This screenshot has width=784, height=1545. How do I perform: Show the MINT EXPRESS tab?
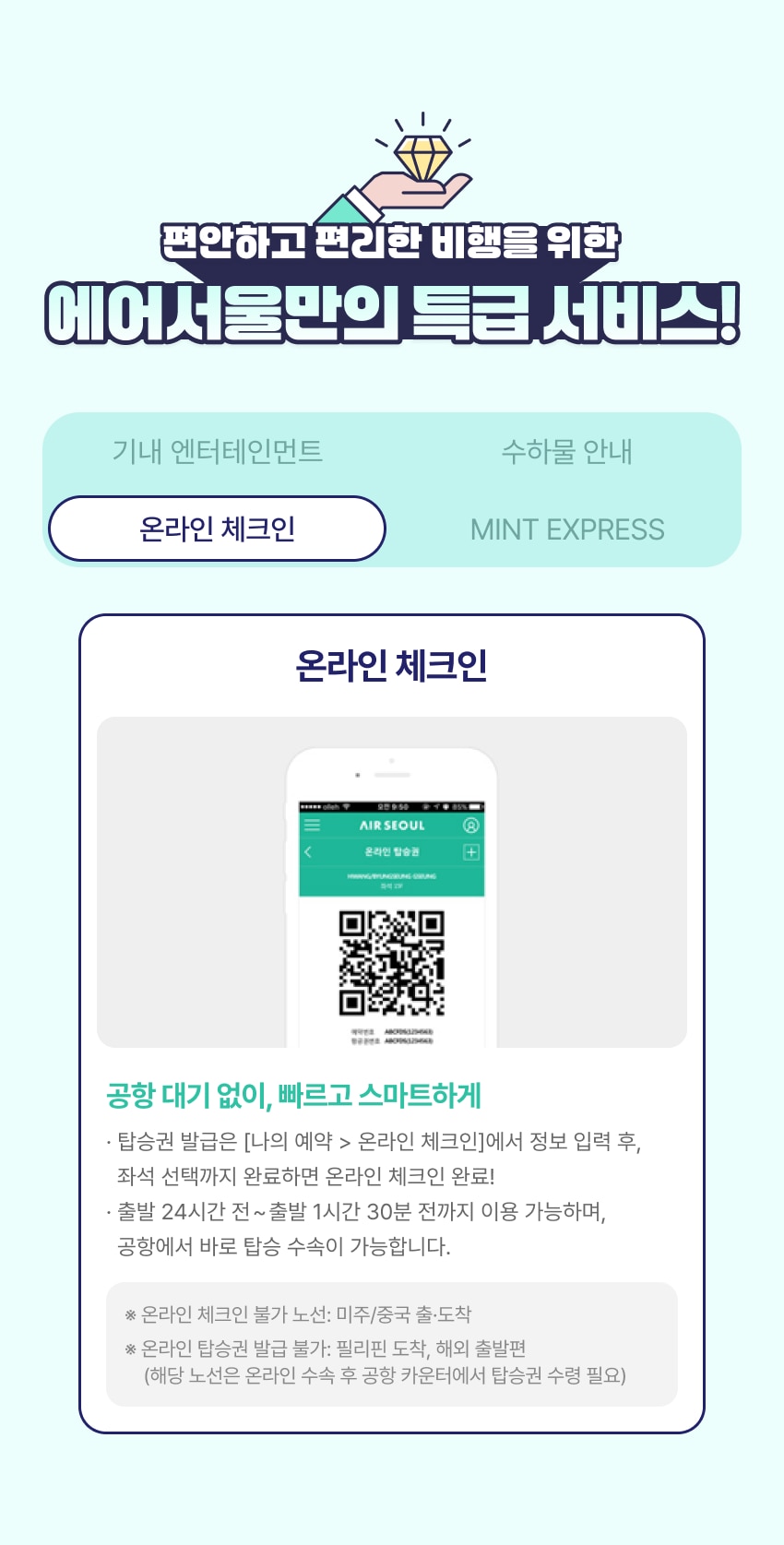point(566,529)
